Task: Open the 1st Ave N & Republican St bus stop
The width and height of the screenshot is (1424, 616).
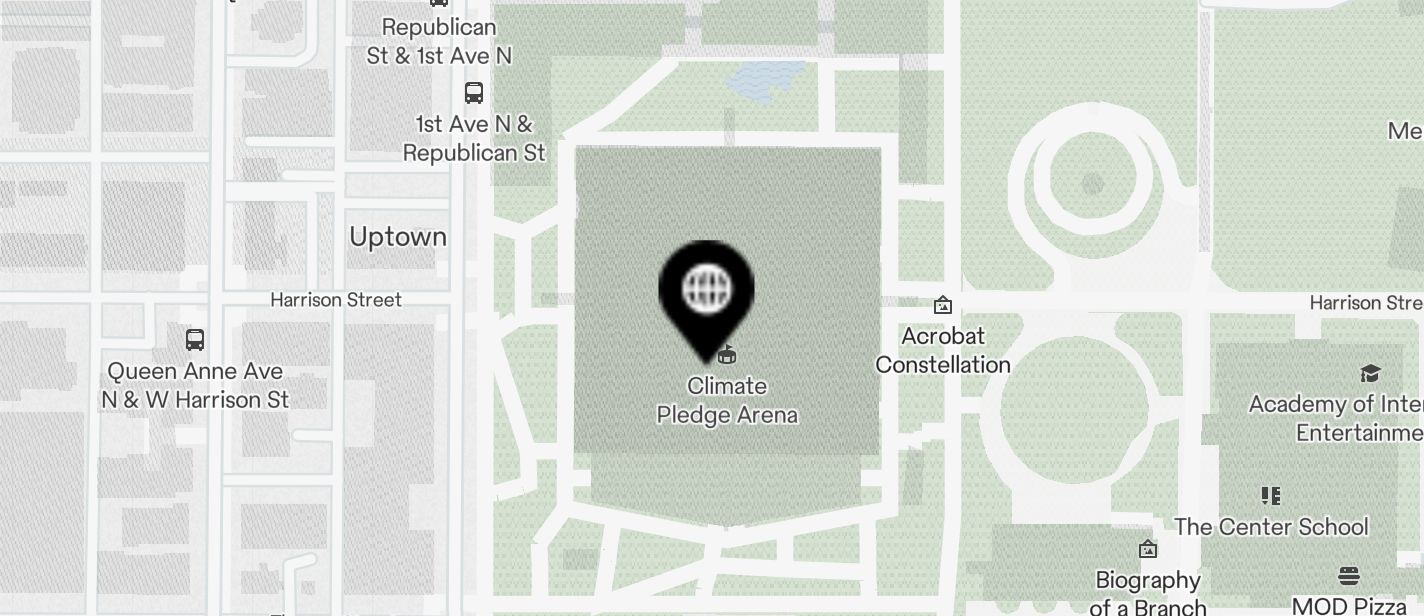Action: [474, 93]
